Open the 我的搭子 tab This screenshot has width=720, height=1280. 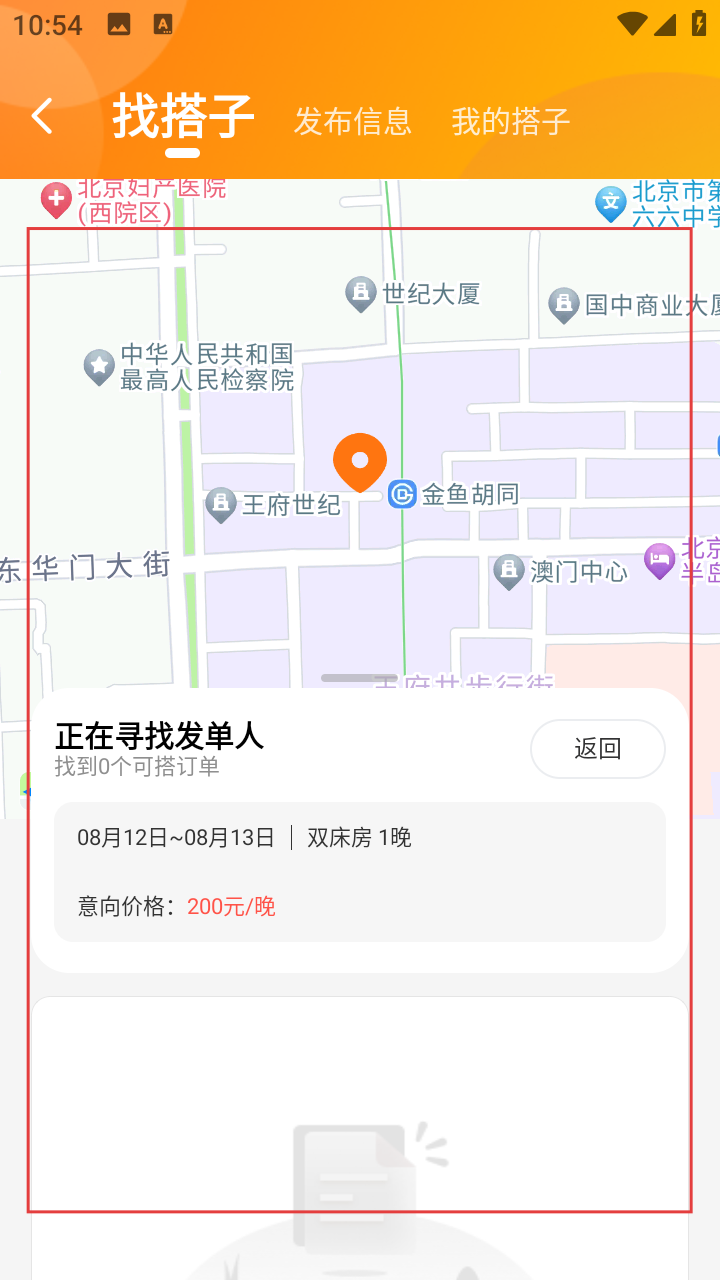tap(510, 121)
